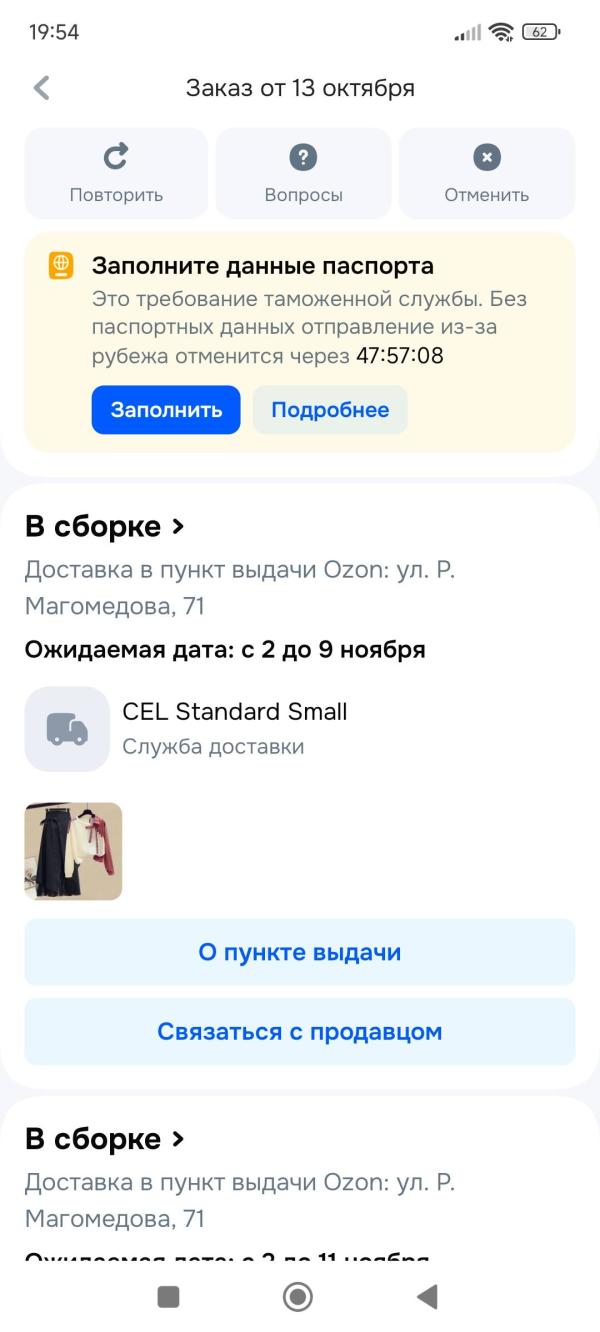The height and width of the screenshot is (1332, 600).
Task: Tap О пункте выдачи button
Action: tap(300, 952)
